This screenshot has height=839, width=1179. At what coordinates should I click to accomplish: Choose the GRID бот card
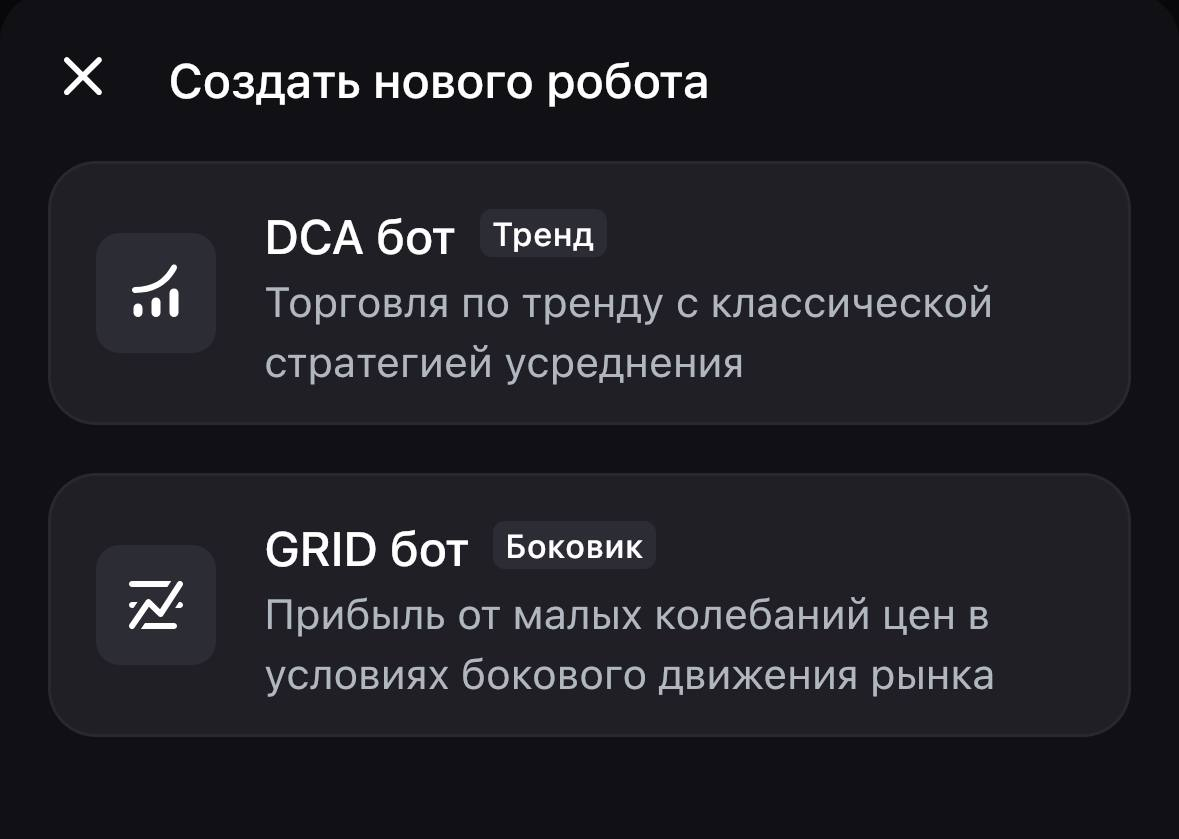click(x=588, y=606)
